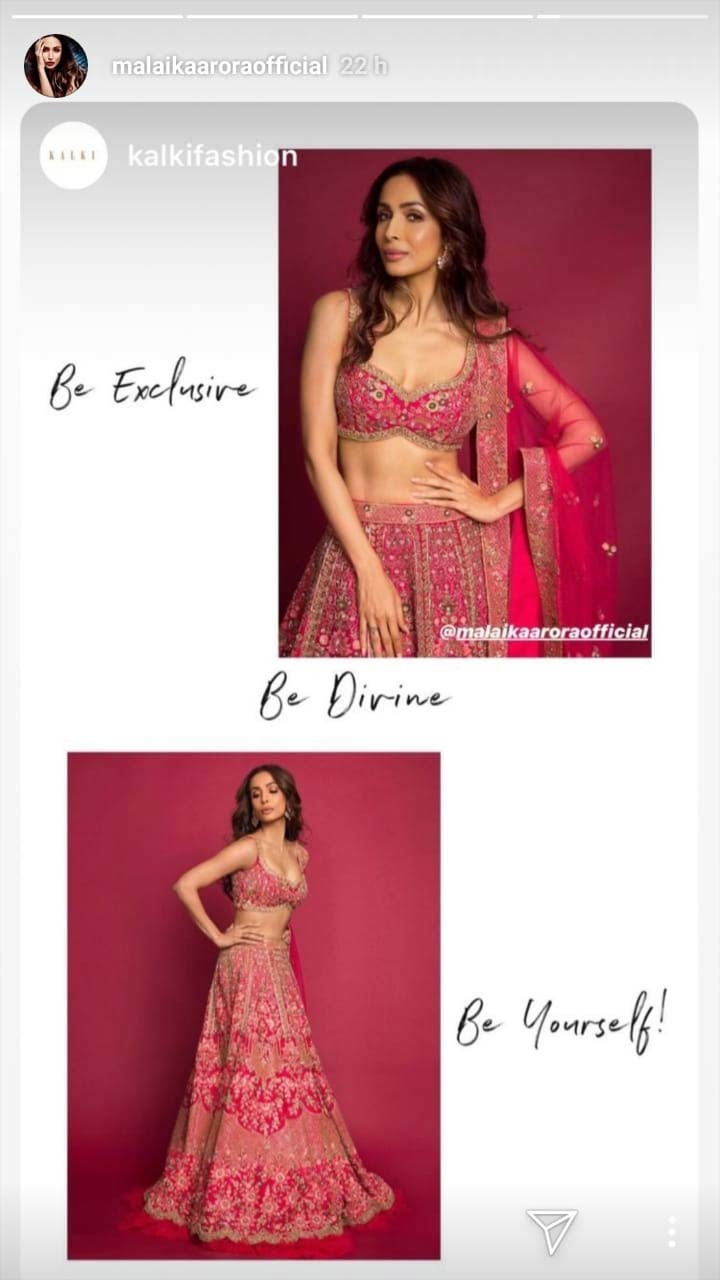This screenshot has width=720, height=1280.
Task: Tap the malaikaaroraofficial username
Action: coord(219,66)
